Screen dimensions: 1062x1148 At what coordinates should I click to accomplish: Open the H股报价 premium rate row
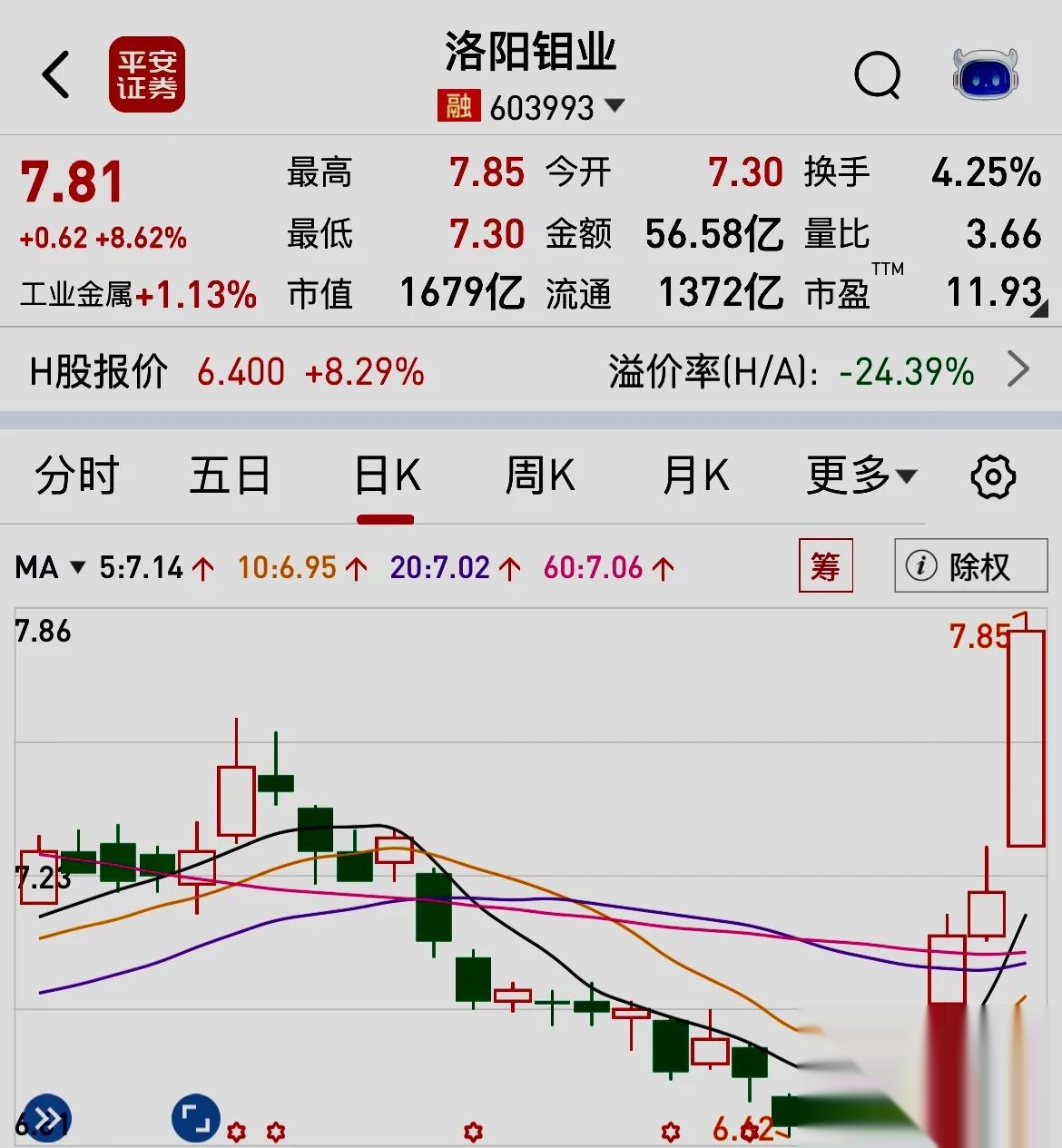pyautogui.click(x=1018, y=370)
